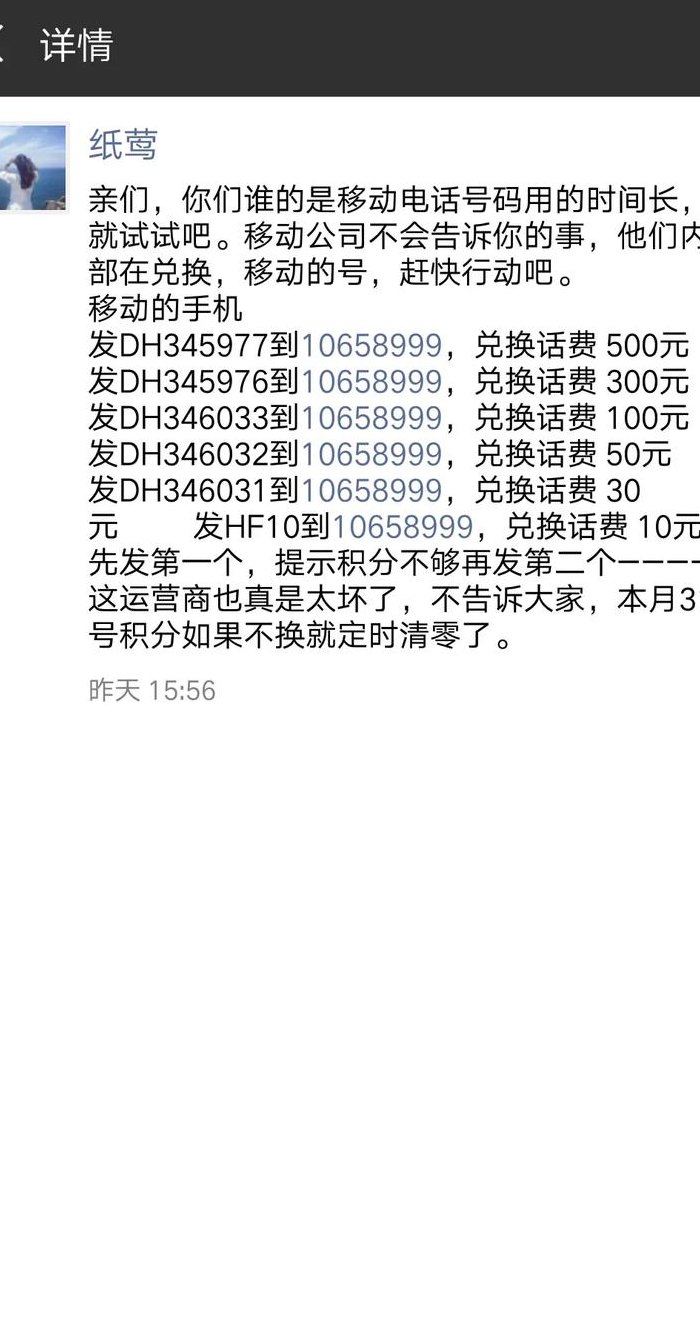
Task: Select 10658999 link after DH346032
Action: coord(371,454)
